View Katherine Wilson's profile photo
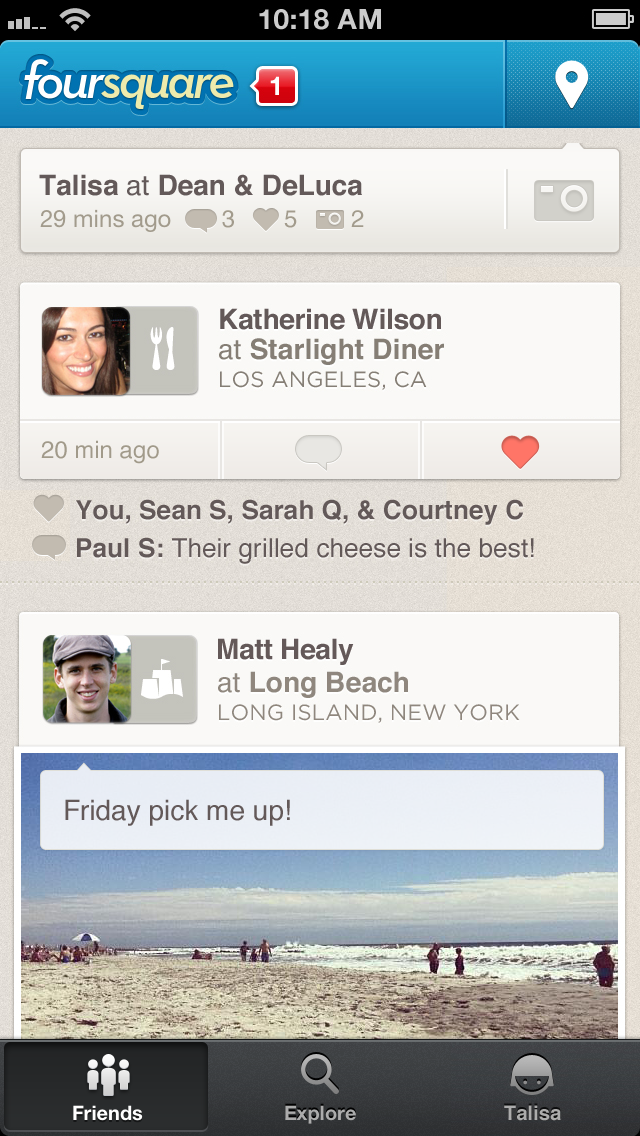 coord(86,351)
